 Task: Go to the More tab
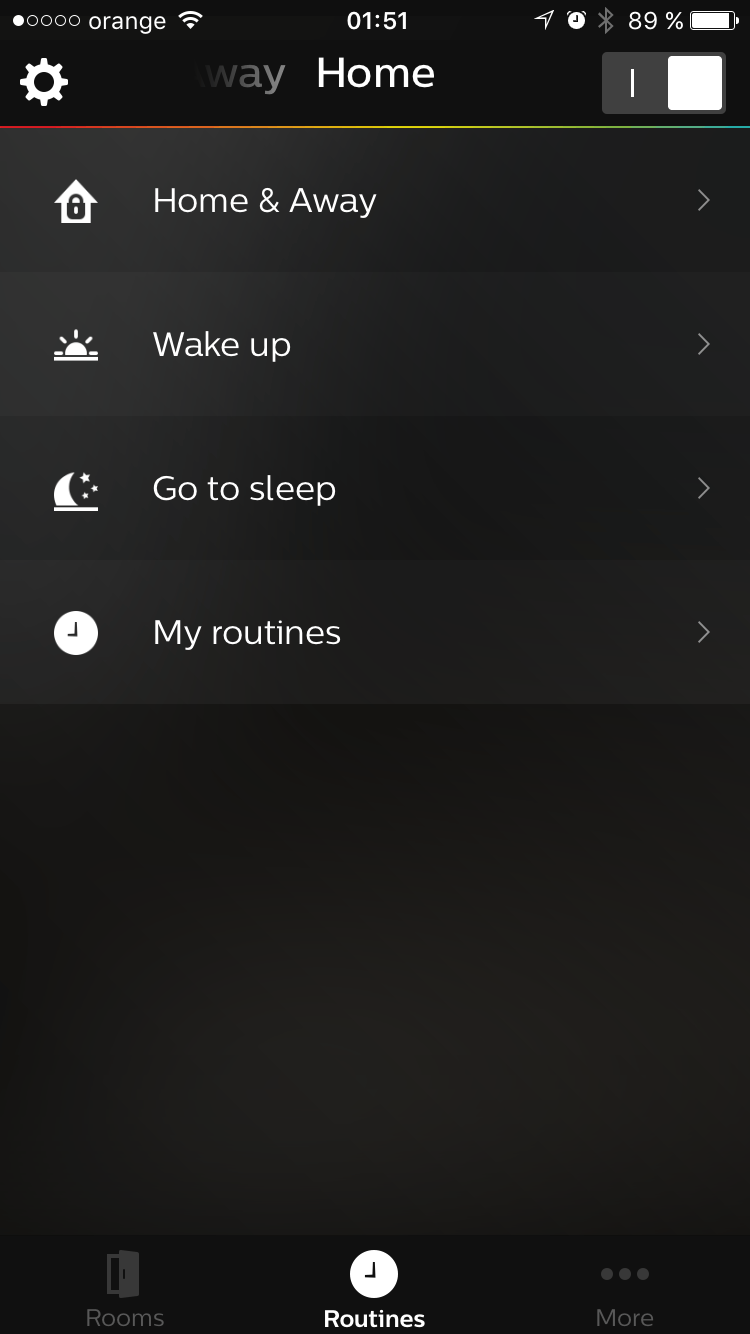click(624, 1287)
